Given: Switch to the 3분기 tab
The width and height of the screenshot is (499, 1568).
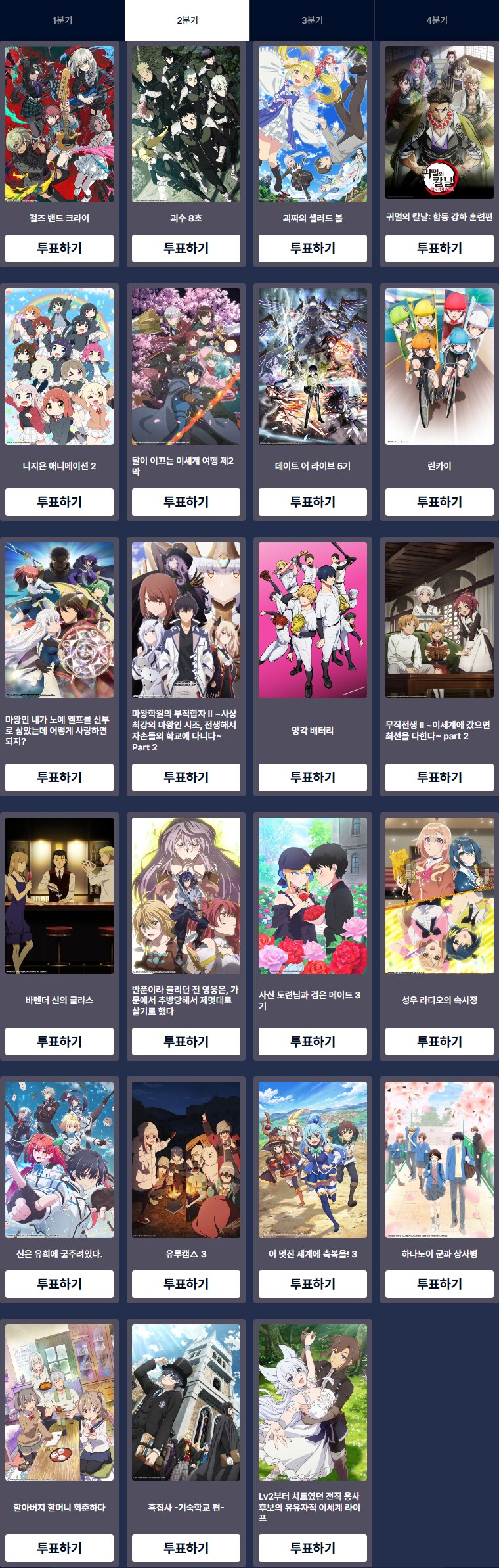Looking at the screenshot, I should [312, 20].
